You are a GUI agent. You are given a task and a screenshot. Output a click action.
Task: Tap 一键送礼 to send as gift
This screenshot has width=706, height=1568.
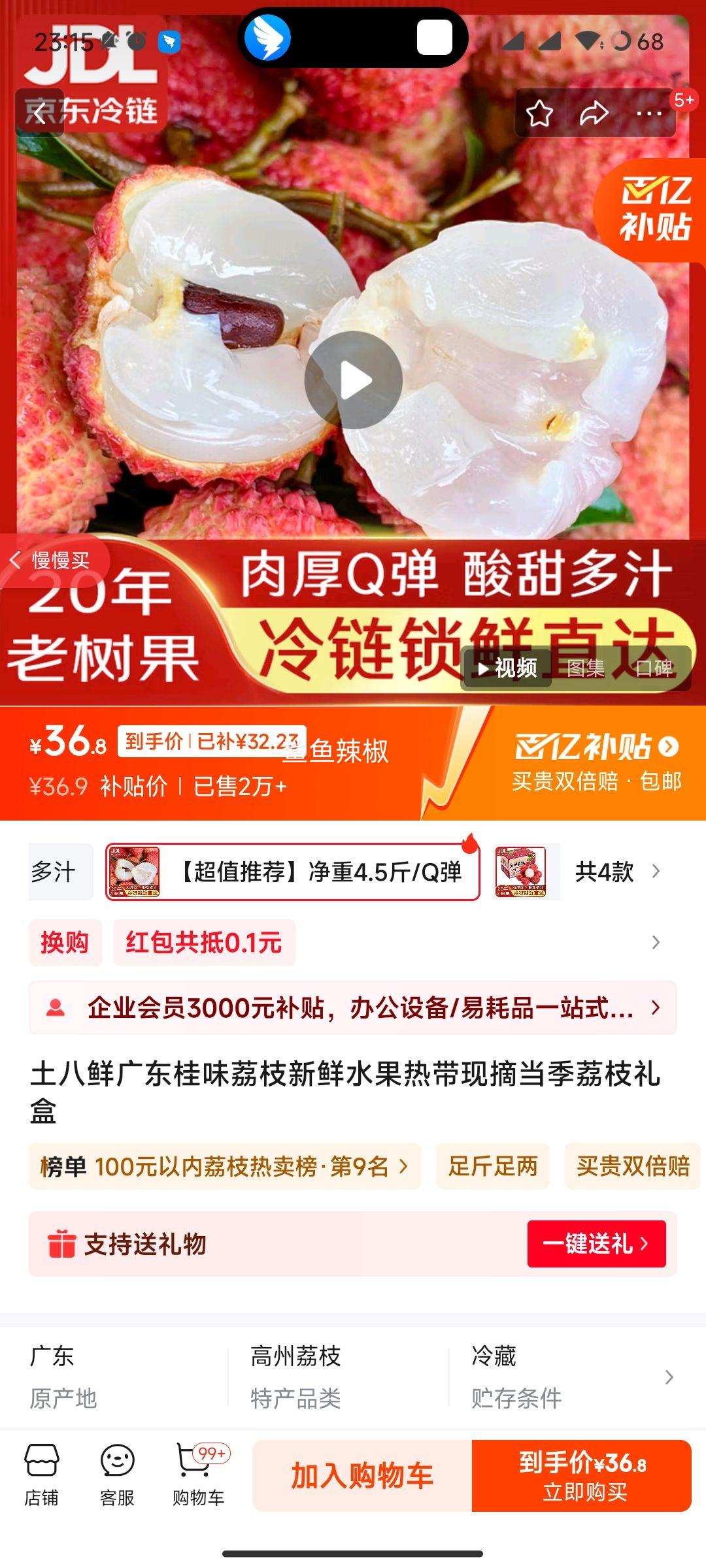tap(596, 1243)
